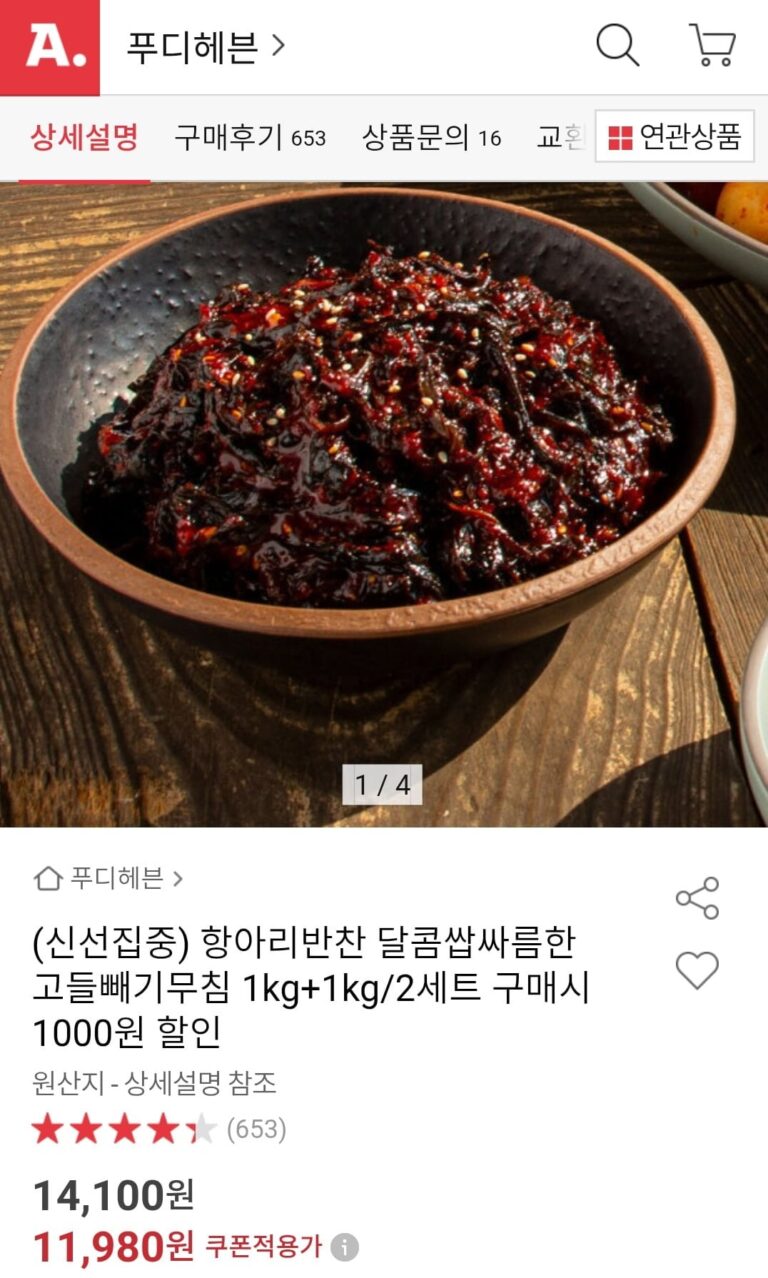Open the search magnifier icon
This screenshot has width=768, height=1278.
pos(617,46)
